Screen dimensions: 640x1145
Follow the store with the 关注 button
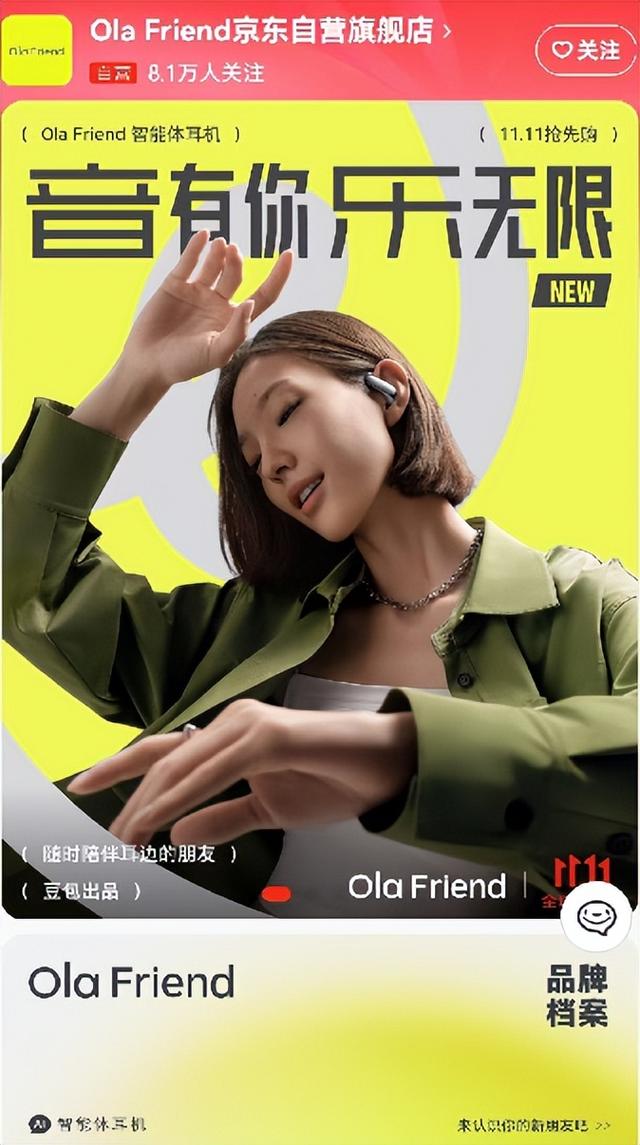(x=585, y=50)
